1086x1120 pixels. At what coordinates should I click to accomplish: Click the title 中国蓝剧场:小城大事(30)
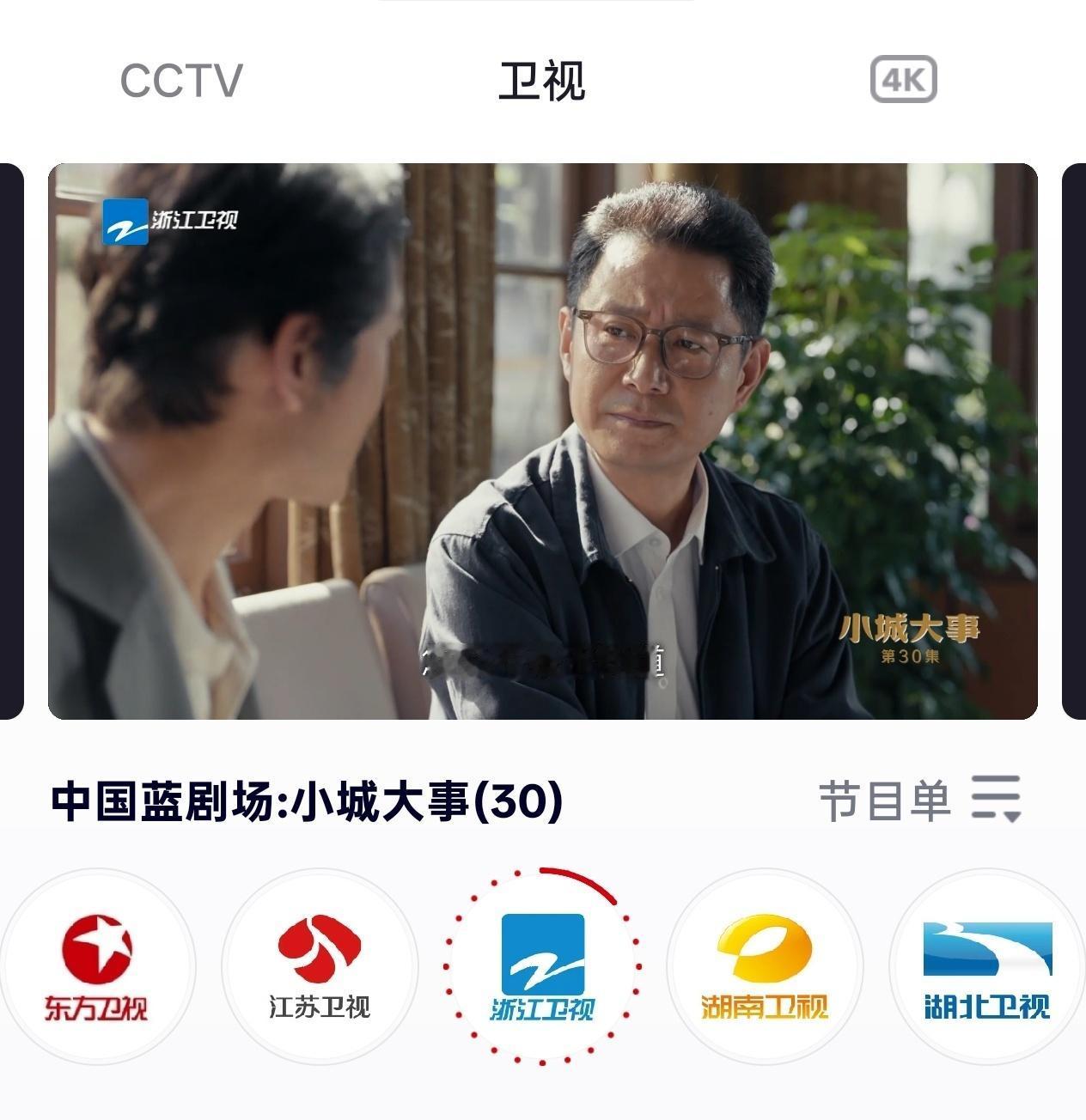coord(304,799)
